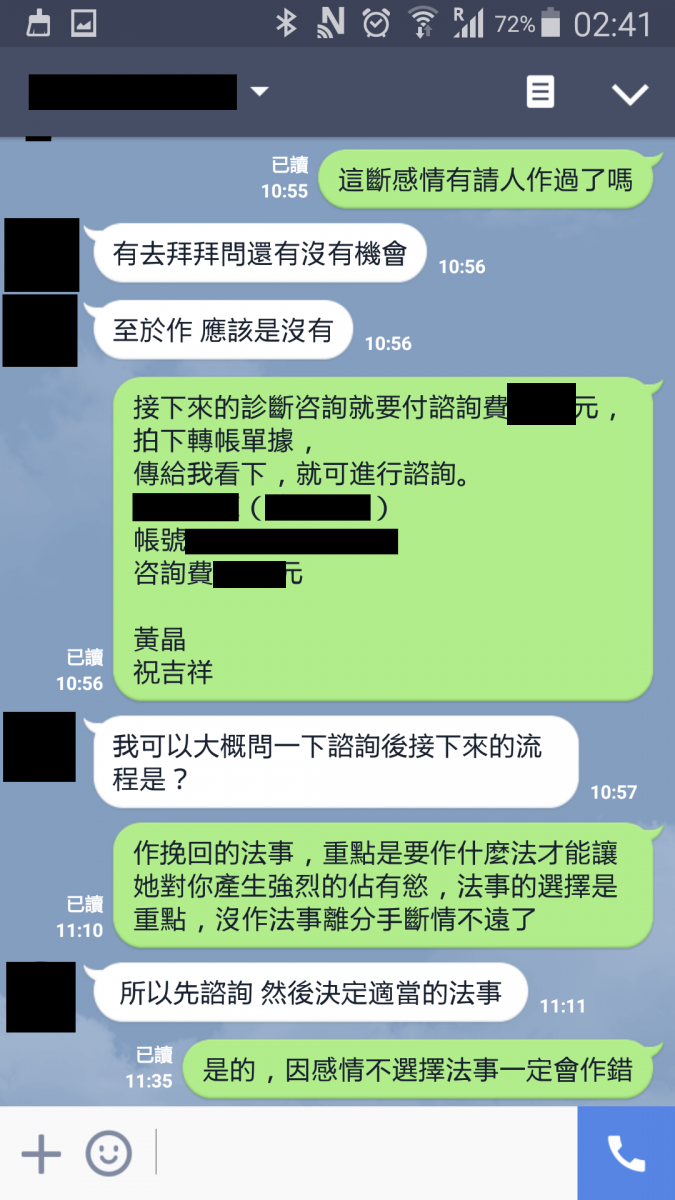
Task: Open sender avatar beside 所以先諮詢 message
Action: 41,997
